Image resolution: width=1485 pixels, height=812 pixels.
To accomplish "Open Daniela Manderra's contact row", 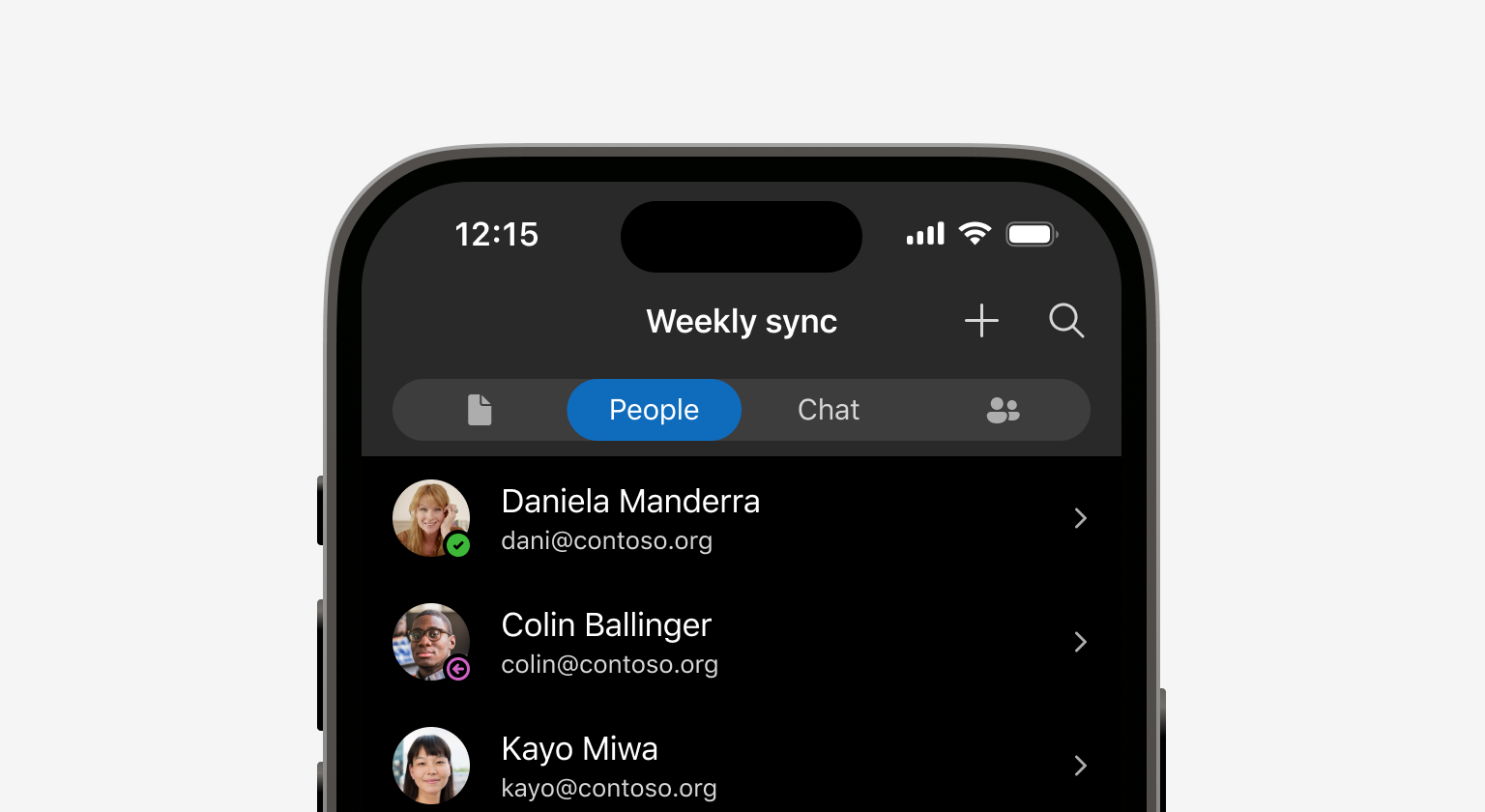I will tap(741, 519).
